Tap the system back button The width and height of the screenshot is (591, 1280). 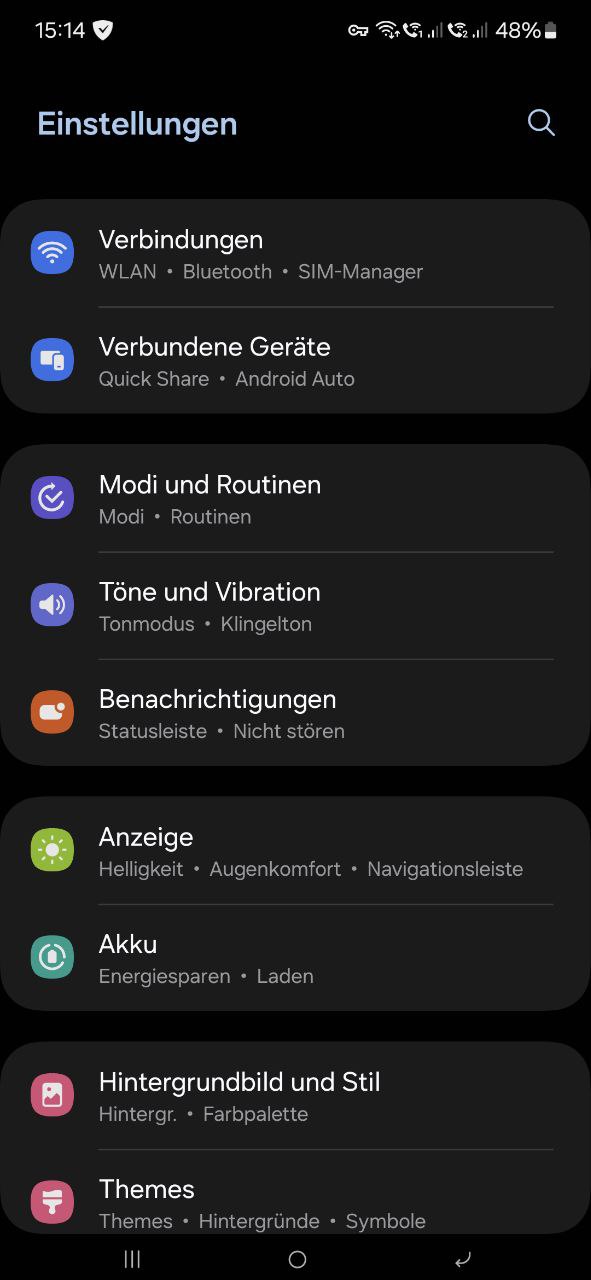462,1259
